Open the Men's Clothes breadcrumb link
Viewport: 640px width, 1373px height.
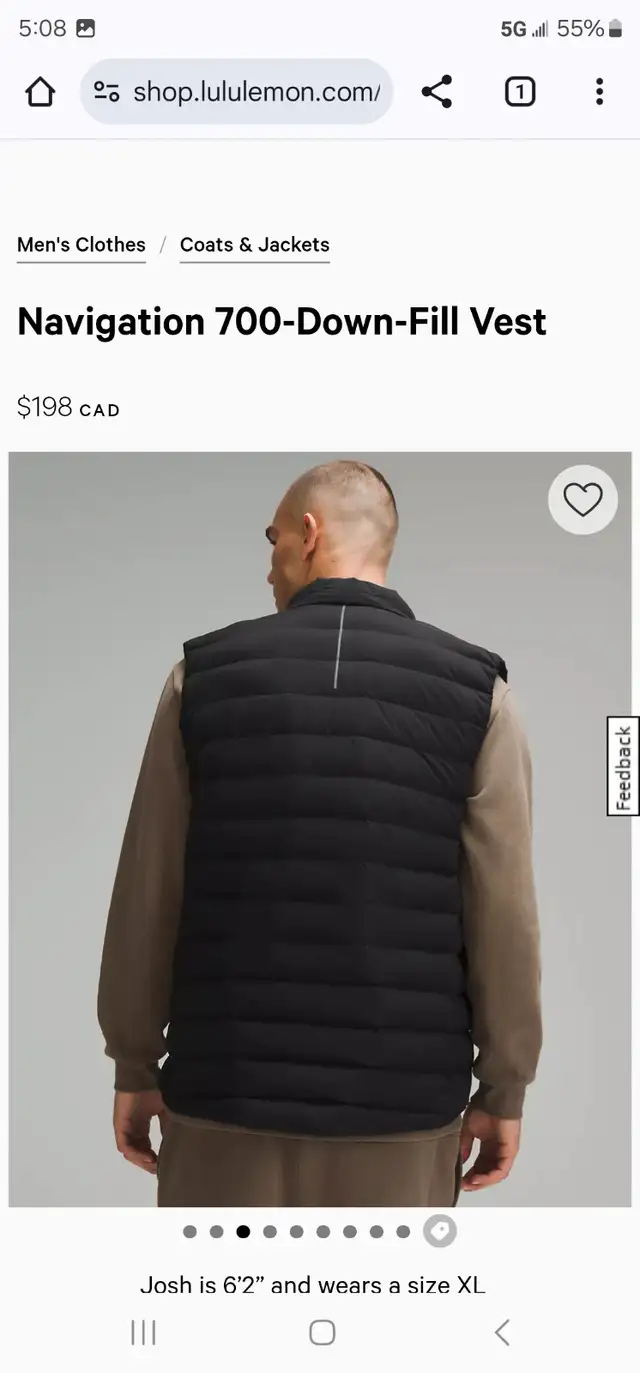tap(81, 245)
